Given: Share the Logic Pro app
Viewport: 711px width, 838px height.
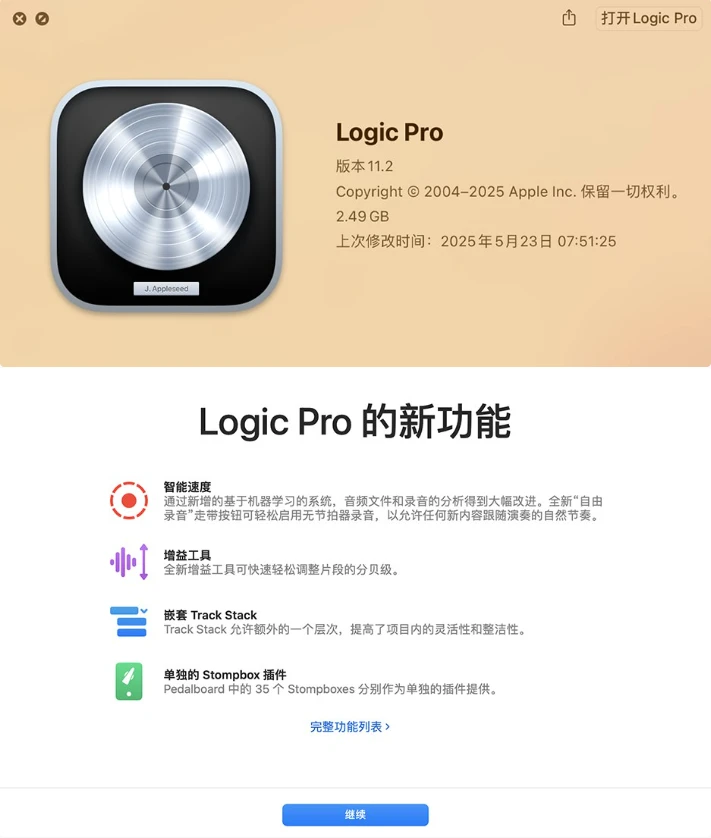Looking at the screenshot, I should [569, 18].
